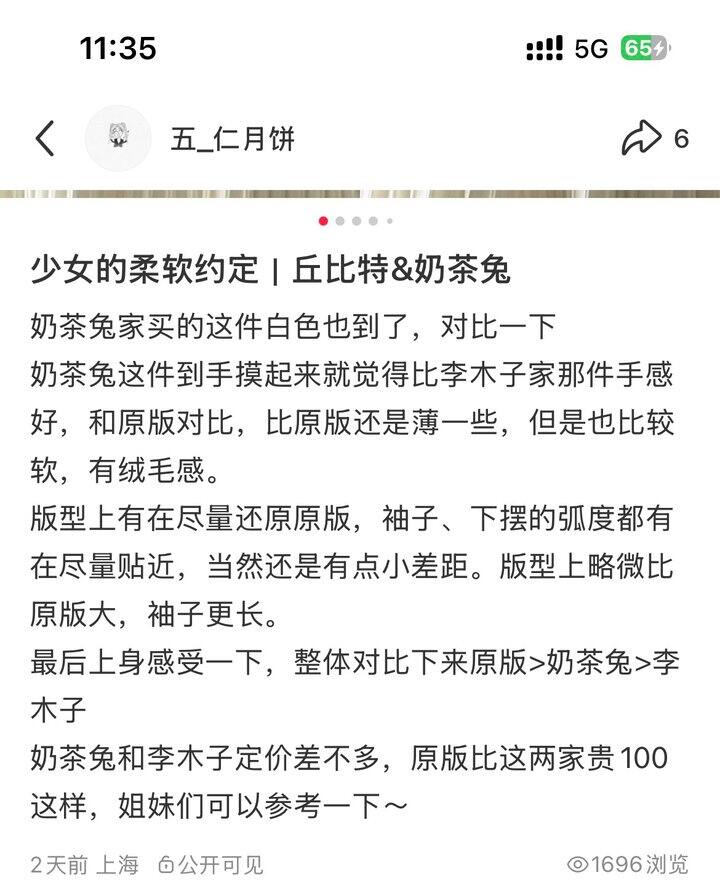Go back using the back arrow
720x894 pixels.
click(x=45, y=138)
